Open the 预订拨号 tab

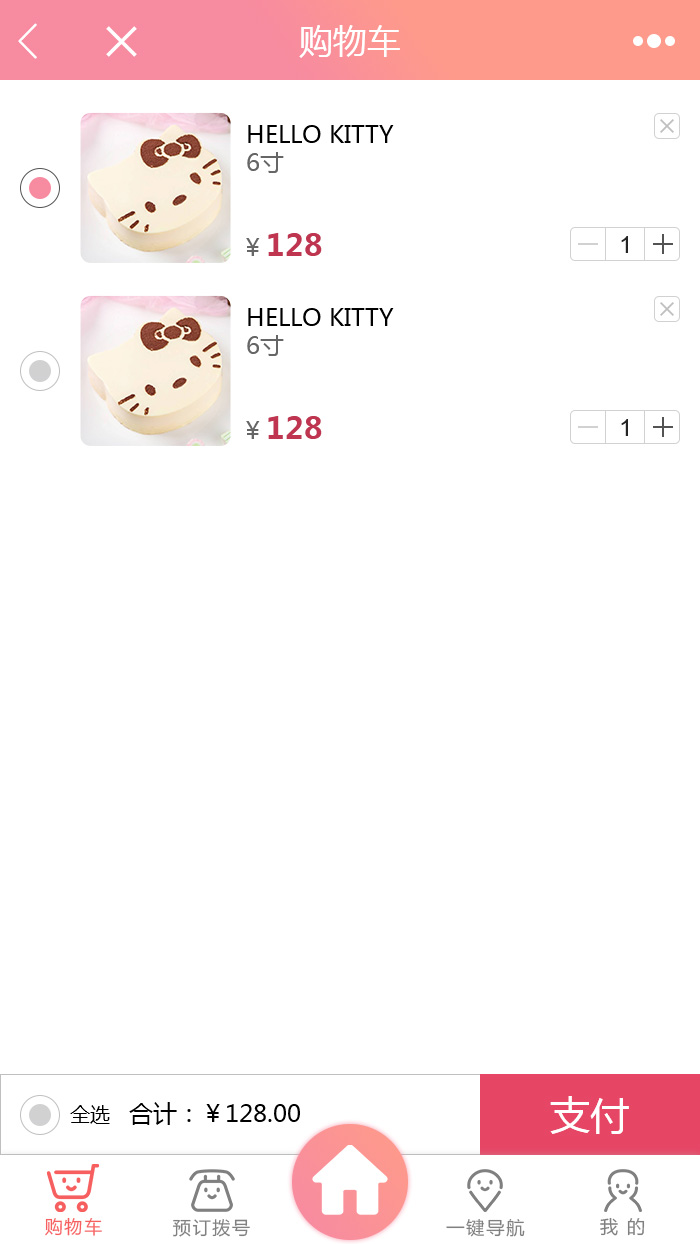[211, 1200]
